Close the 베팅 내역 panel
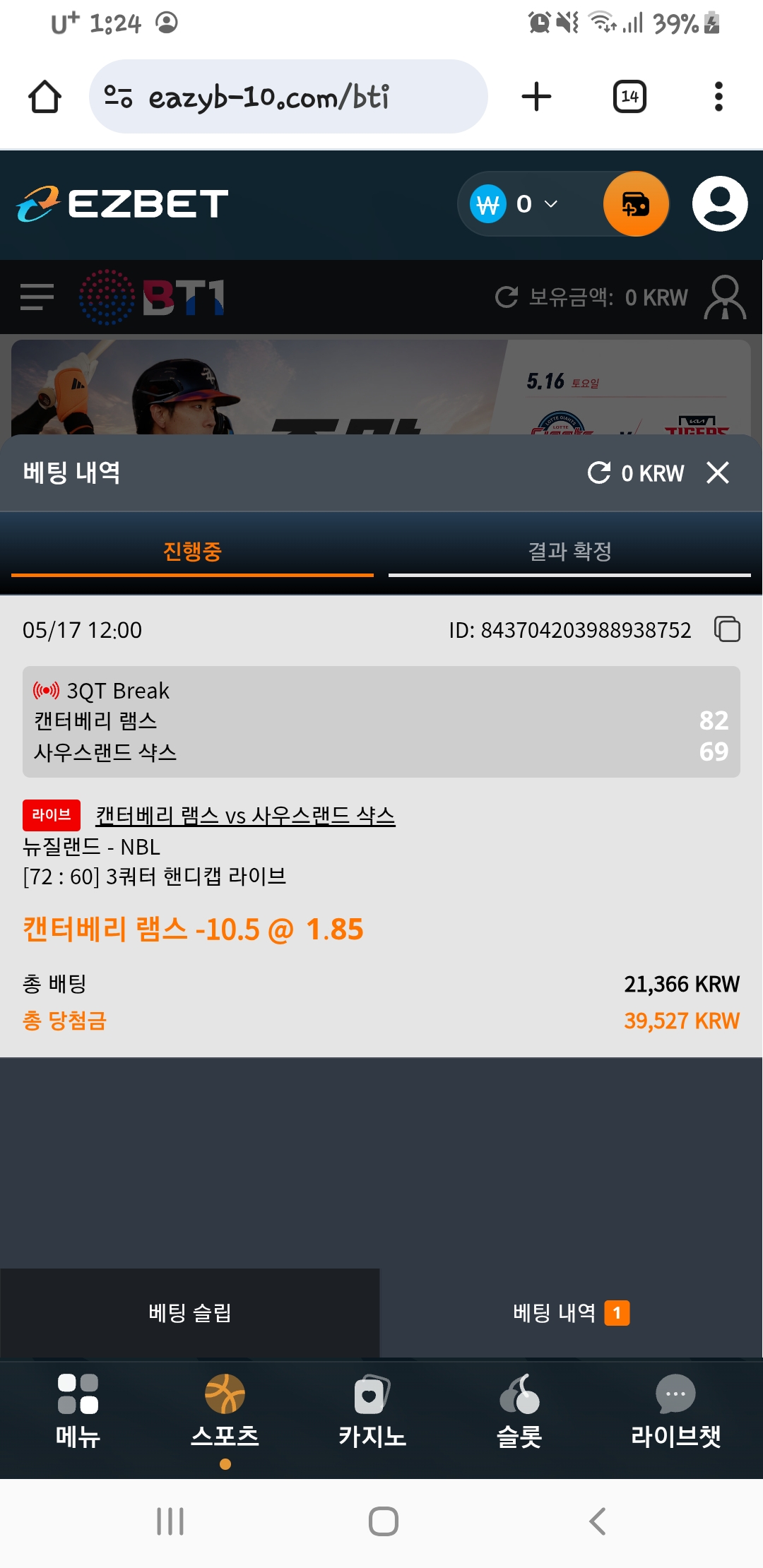The height and width of the screenshot is (1568, 763). coord(718,473)
